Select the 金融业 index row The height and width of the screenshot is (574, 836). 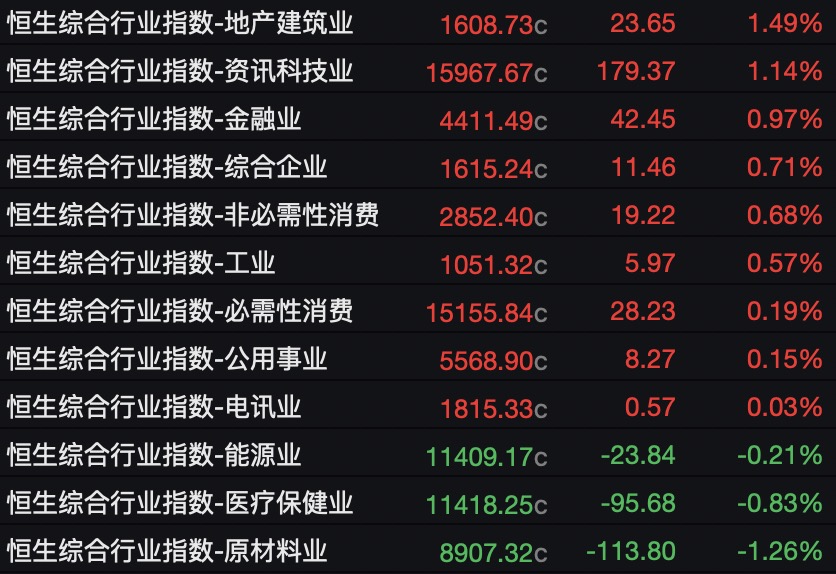tap(155, 119)
